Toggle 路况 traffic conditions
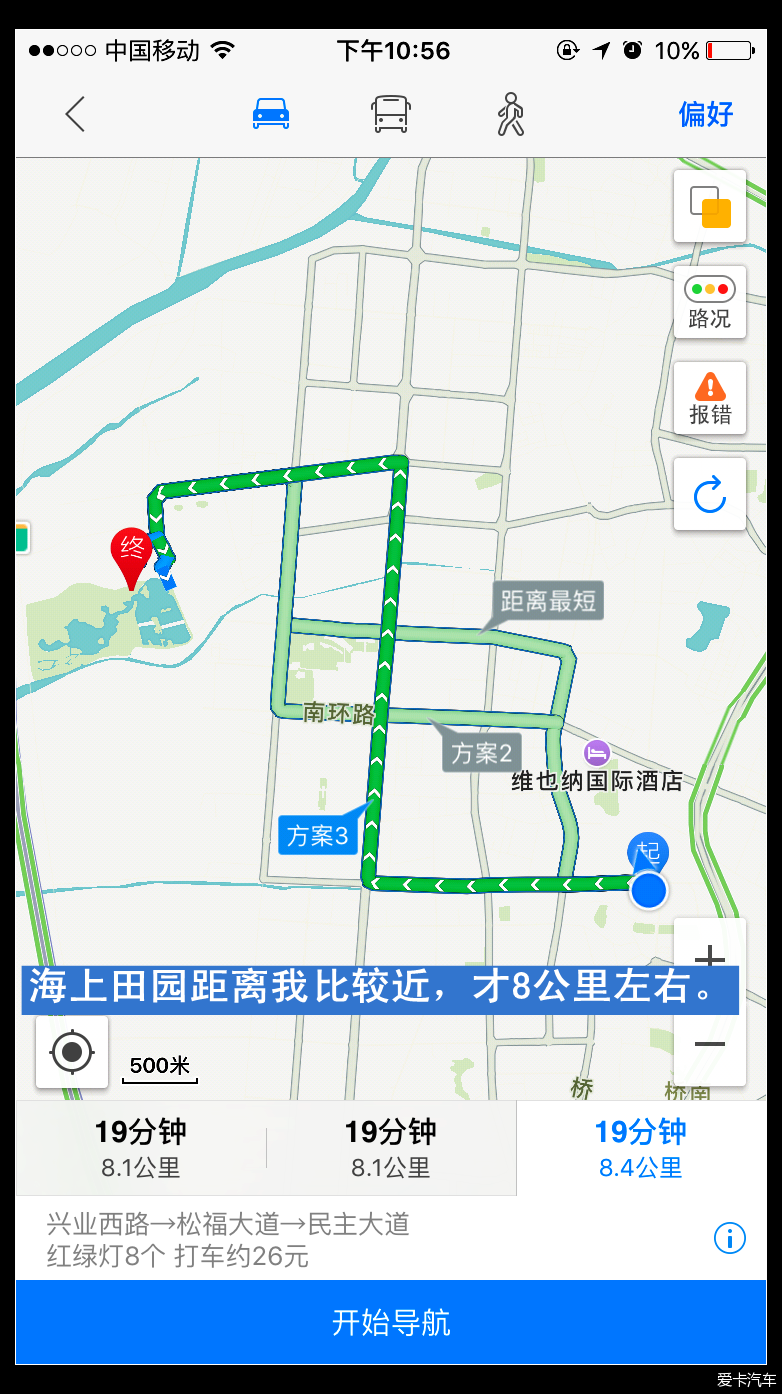This screenshot has height=1394, width=782. [x=710, y=302]
